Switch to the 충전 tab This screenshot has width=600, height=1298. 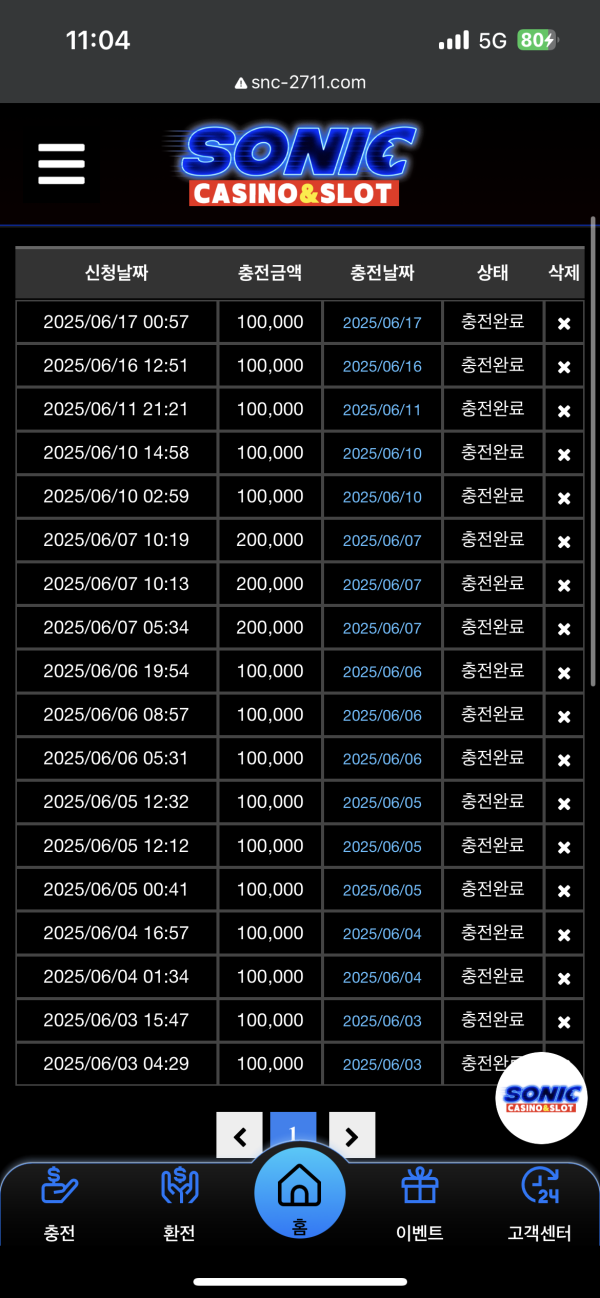59,1205
